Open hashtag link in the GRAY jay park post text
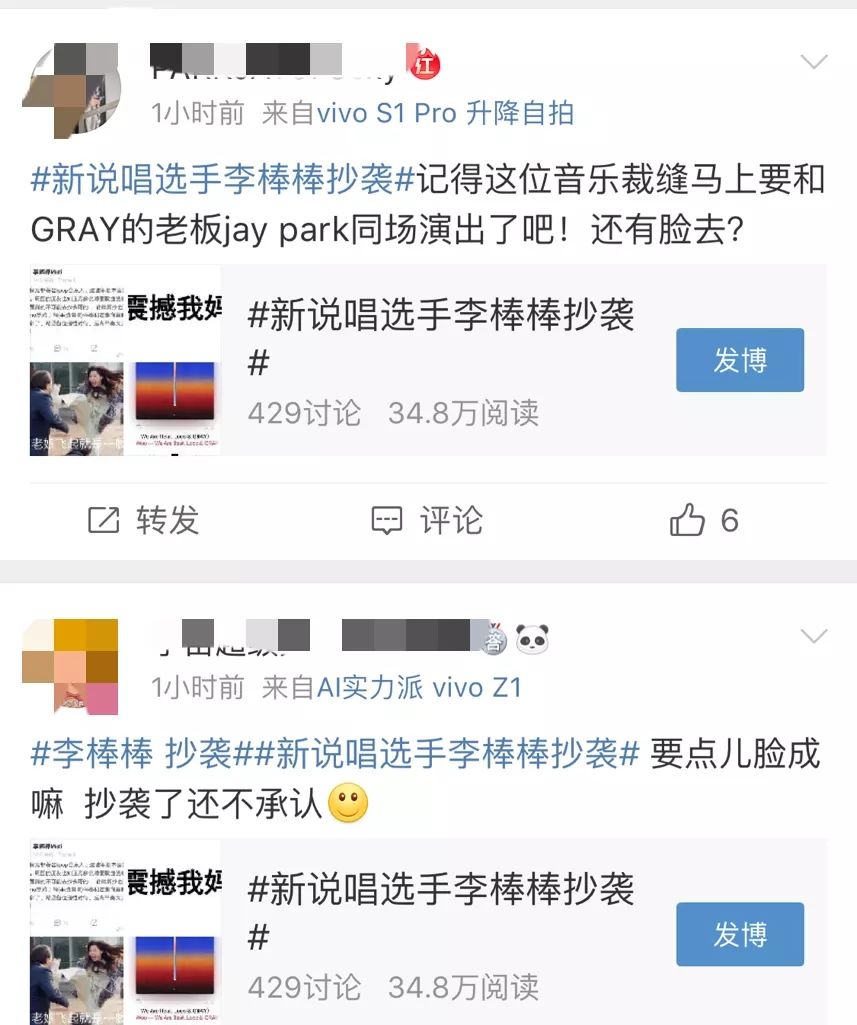 click(x=222, y=180)
